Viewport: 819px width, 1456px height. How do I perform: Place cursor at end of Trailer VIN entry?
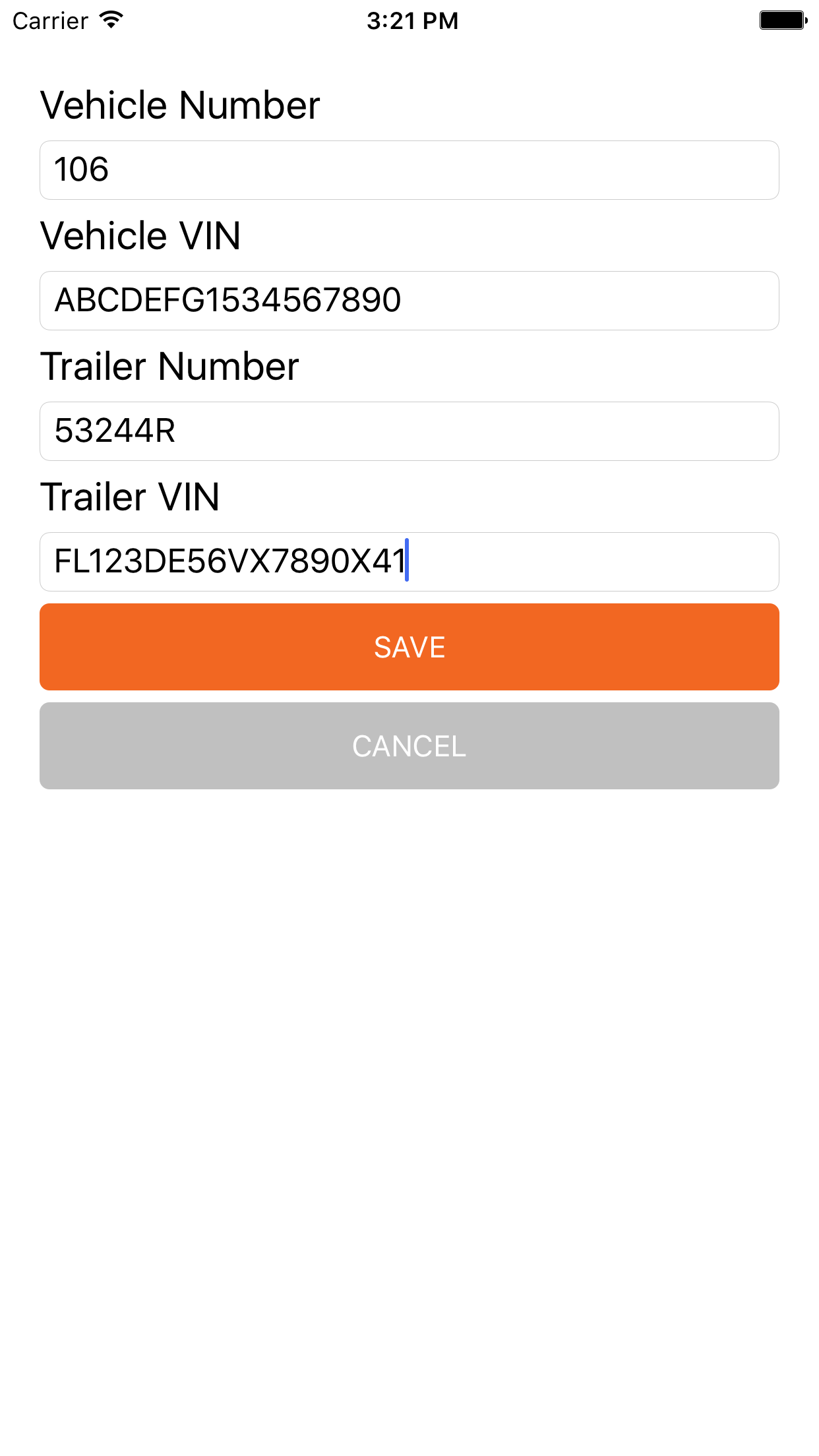click(x=408, y=562)
